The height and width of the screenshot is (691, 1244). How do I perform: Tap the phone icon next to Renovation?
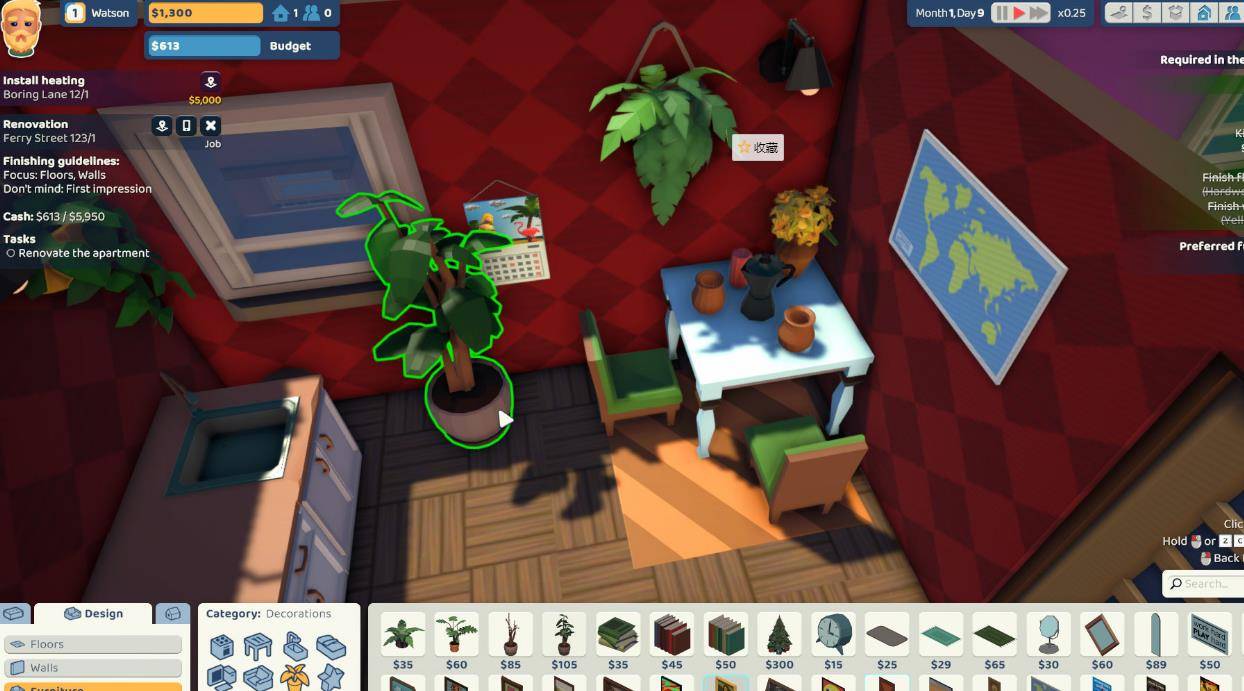click(186, 126)
